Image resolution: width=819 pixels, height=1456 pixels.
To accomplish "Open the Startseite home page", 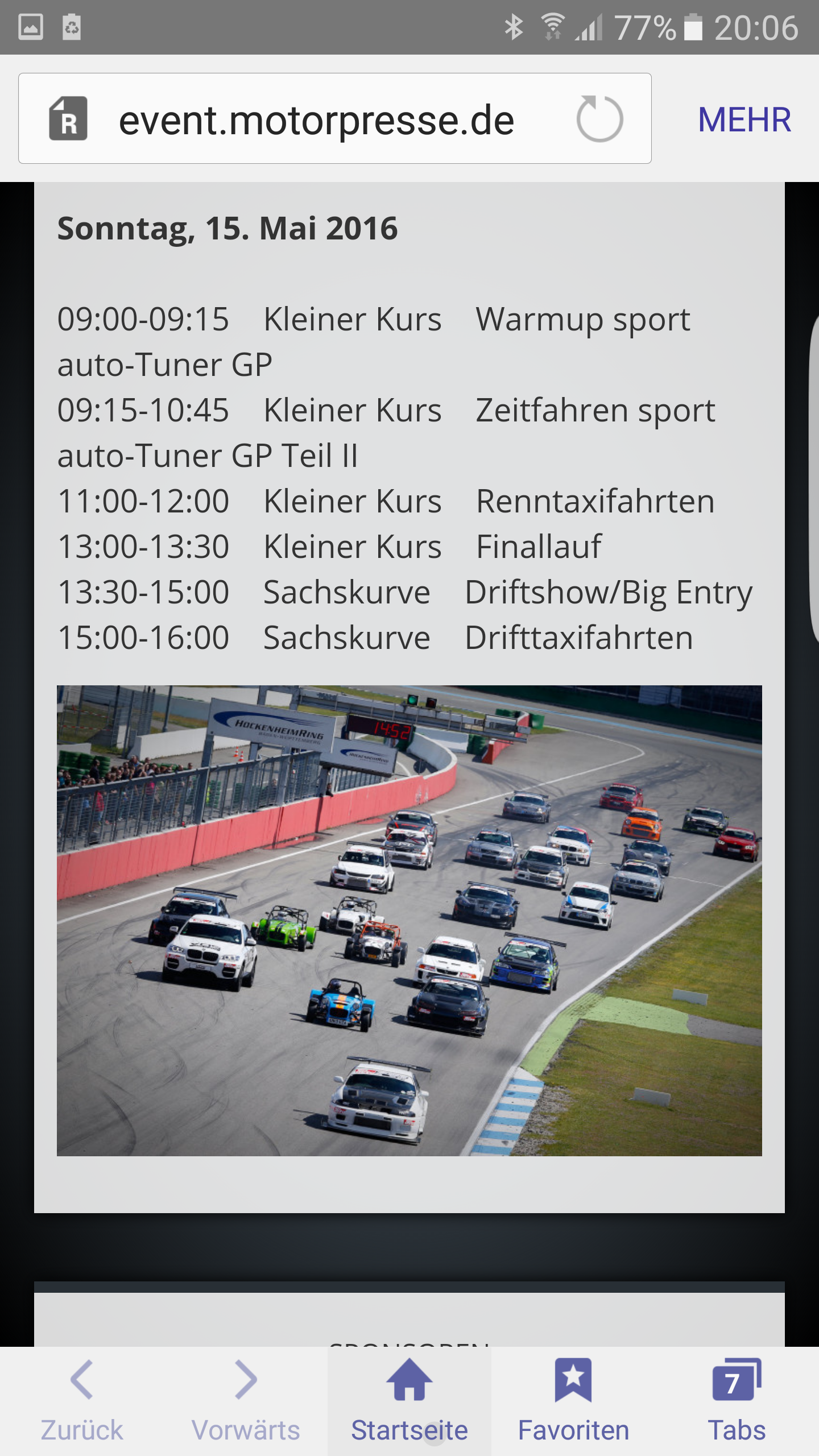I will [x=409, y=1400].
